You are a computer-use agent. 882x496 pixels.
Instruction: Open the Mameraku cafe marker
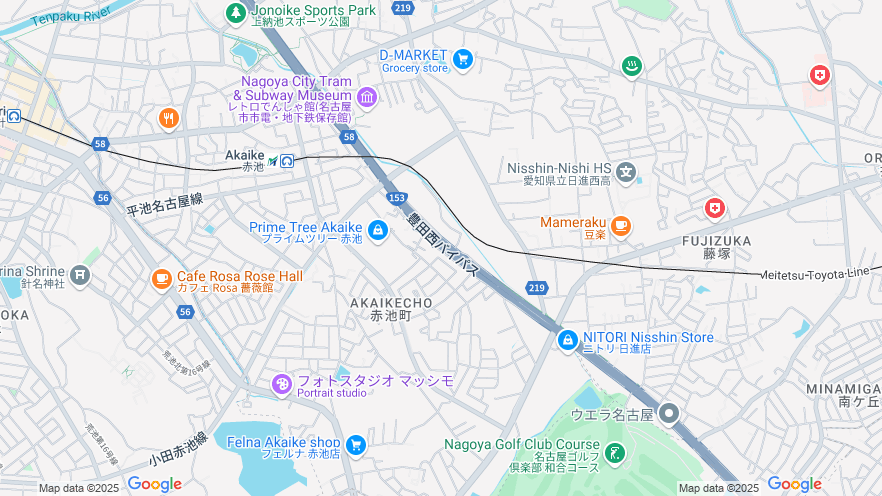click(x=621, y=226)
